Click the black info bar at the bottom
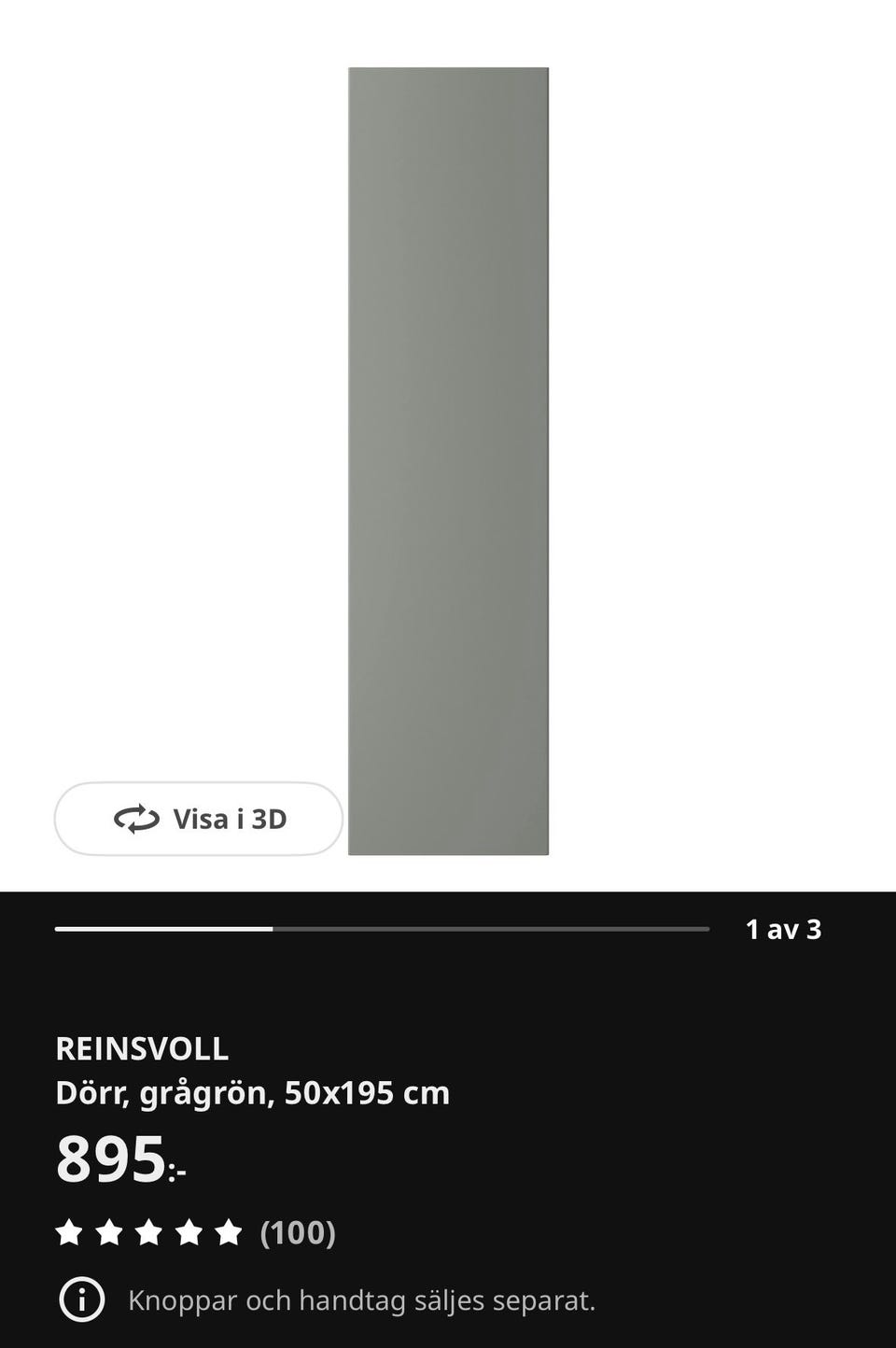Screen dimensions: 896x1348 448,1299
